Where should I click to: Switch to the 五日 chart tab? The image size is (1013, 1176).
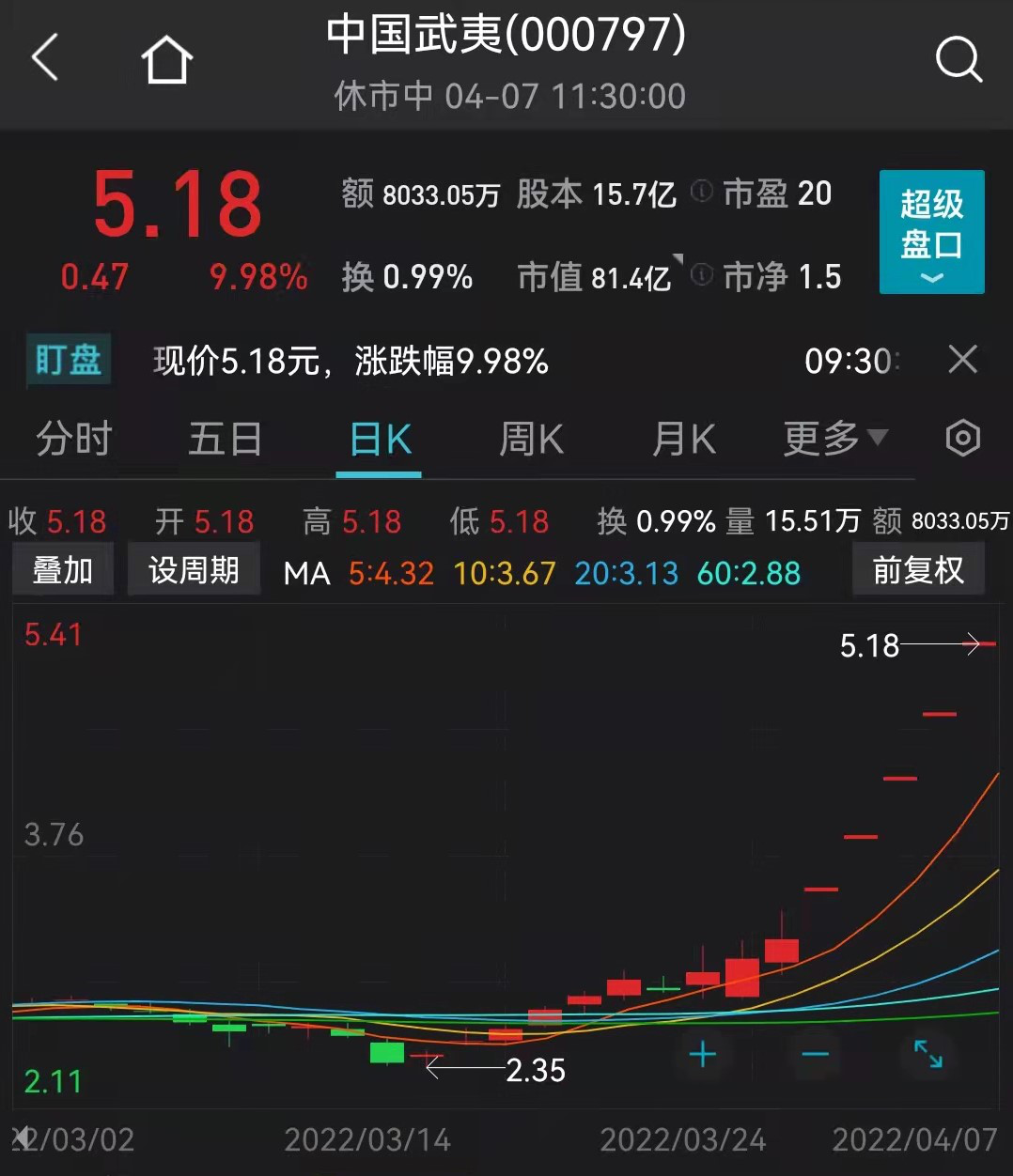225,439
